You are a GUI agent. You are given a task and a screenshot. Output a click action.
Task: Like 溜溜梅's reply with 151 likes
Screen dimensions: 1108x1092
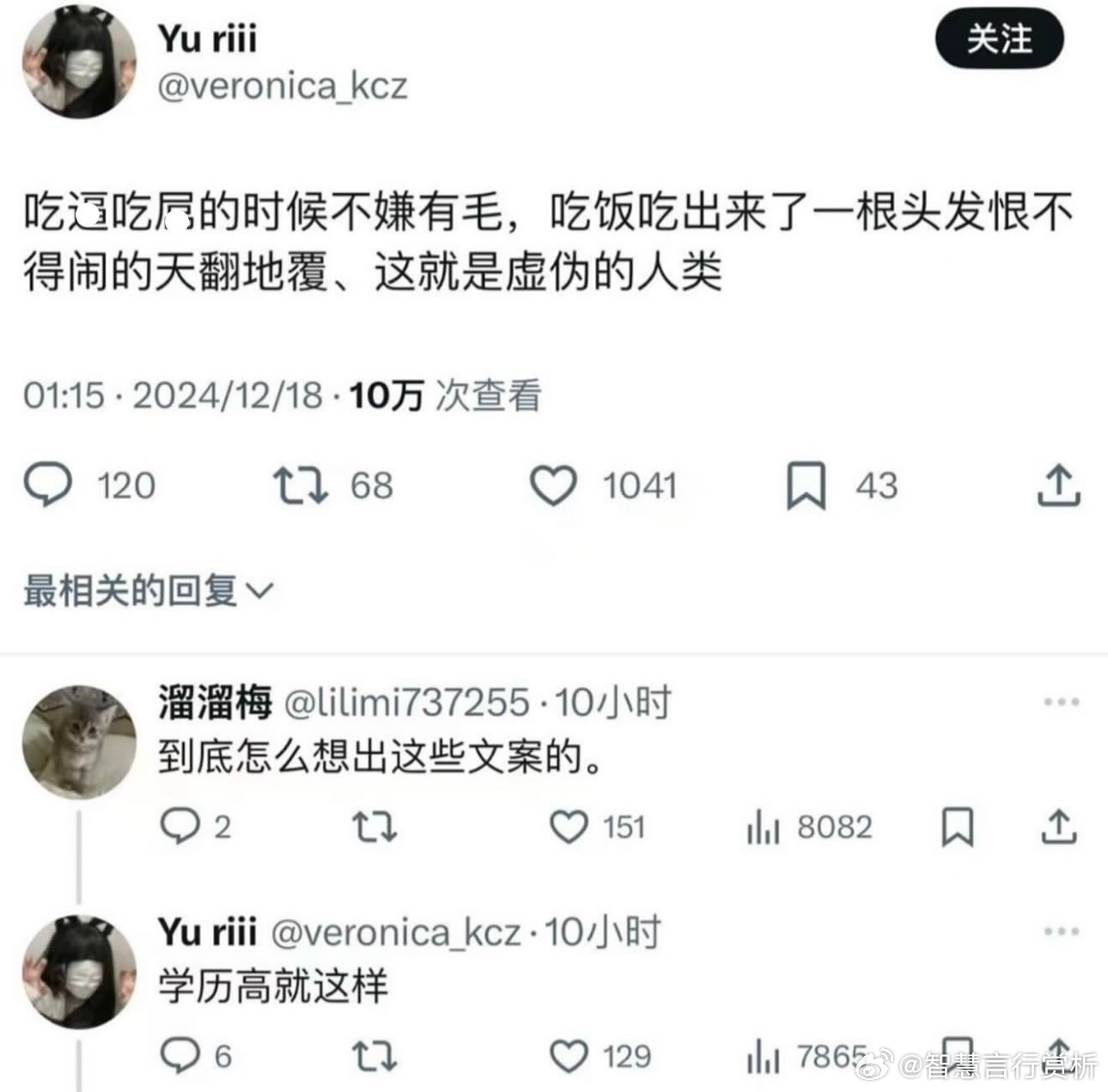point(569,827)
